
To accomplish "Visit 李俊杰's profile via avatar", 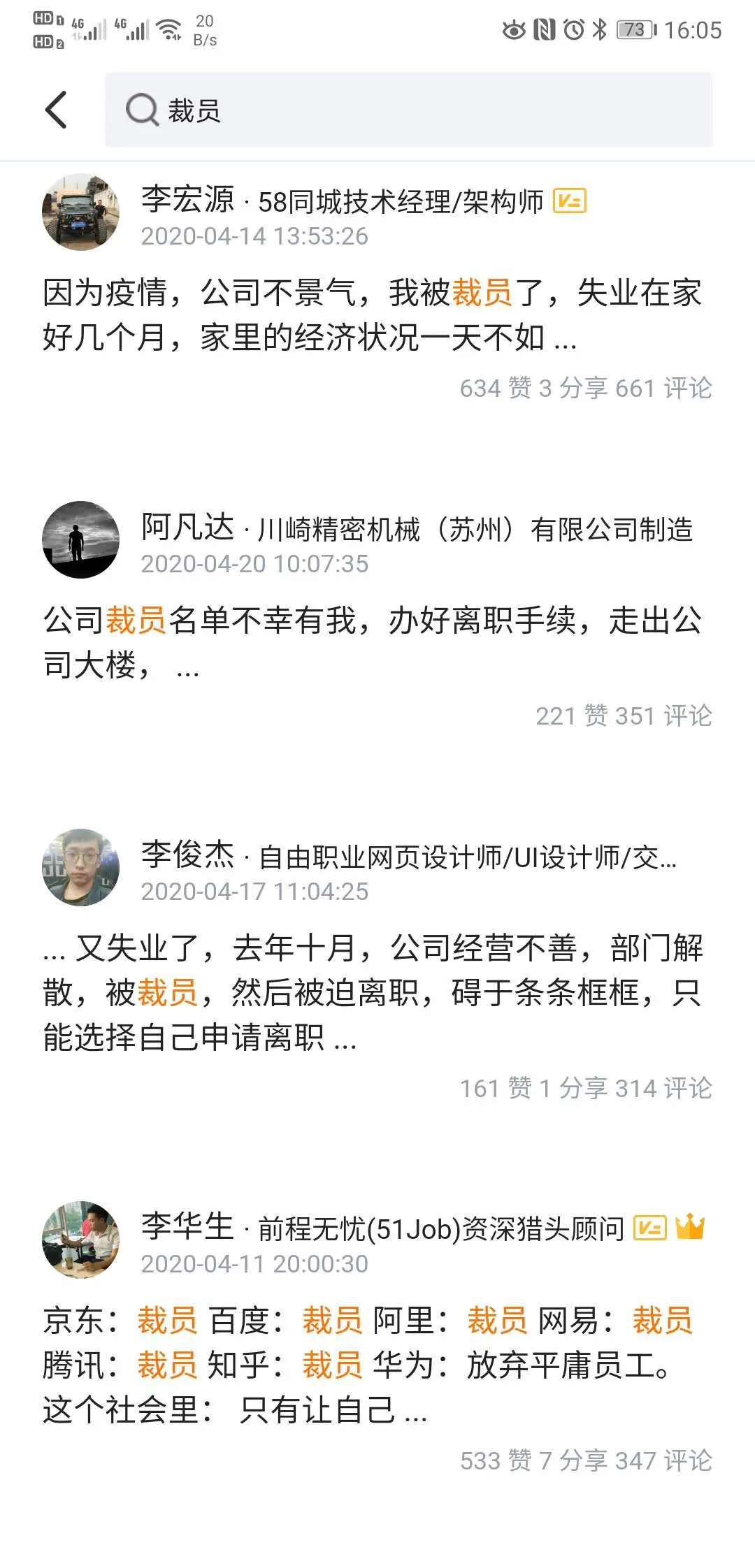I will point(81,867).
